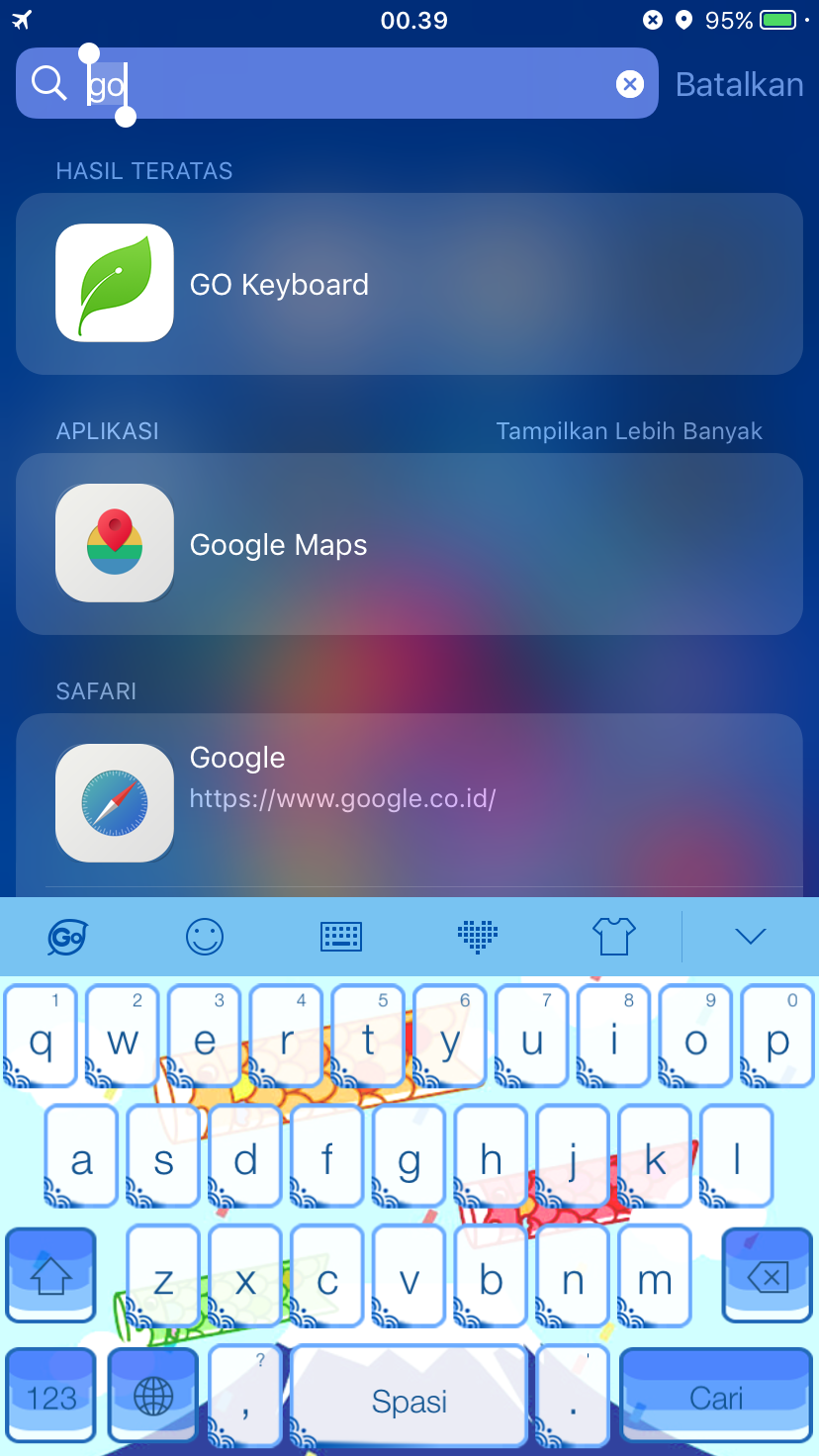Open the GO logo keyboard menu

pos(68,936)
